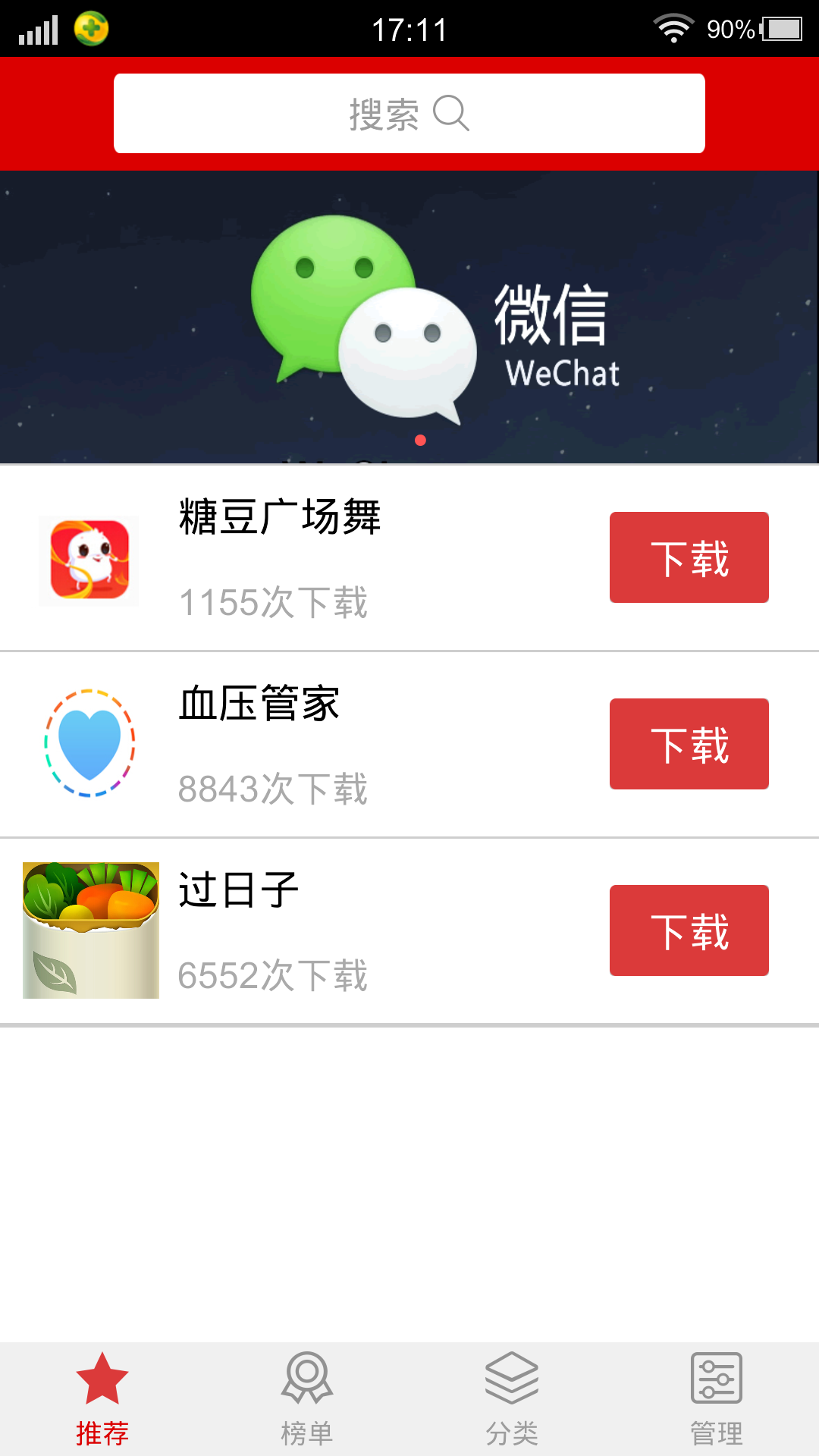Download 血压管家 app
819x1456 pixels.
point(689,744)
